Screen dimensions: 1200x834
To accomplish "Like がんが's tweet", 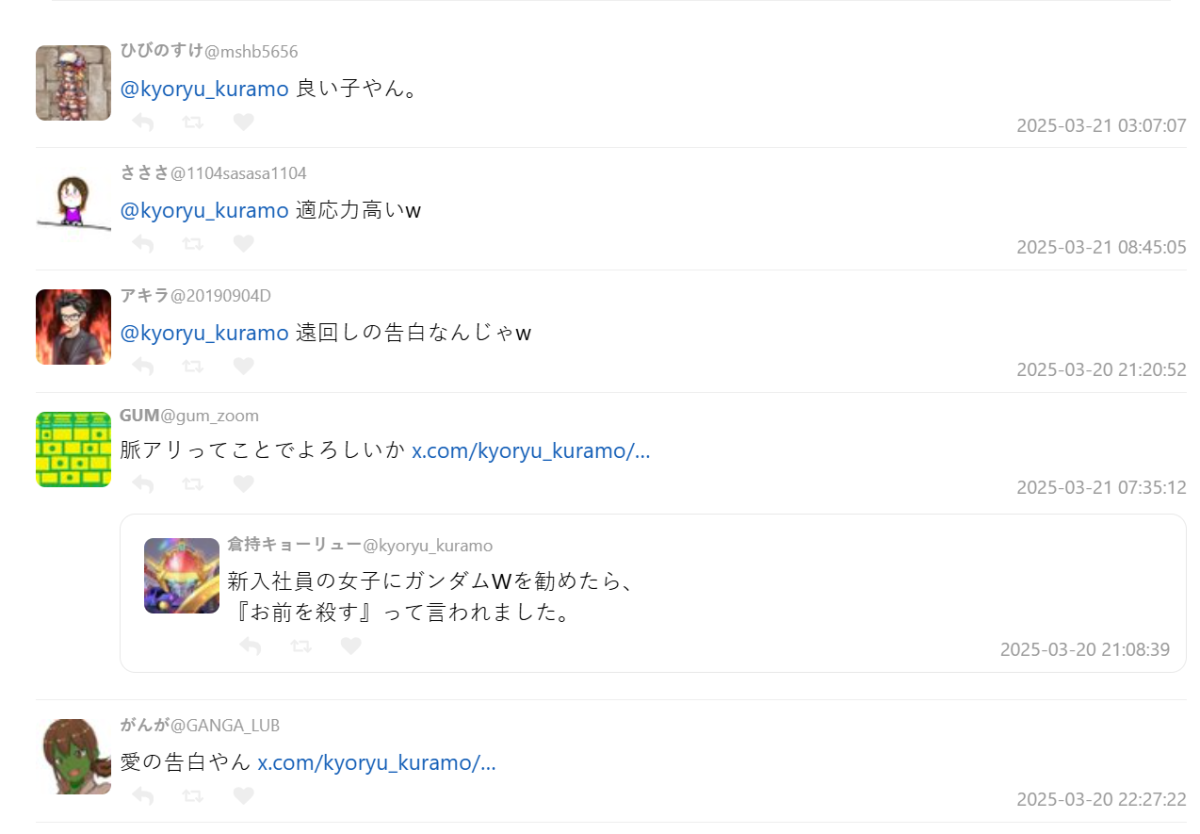I will (243, 796).
